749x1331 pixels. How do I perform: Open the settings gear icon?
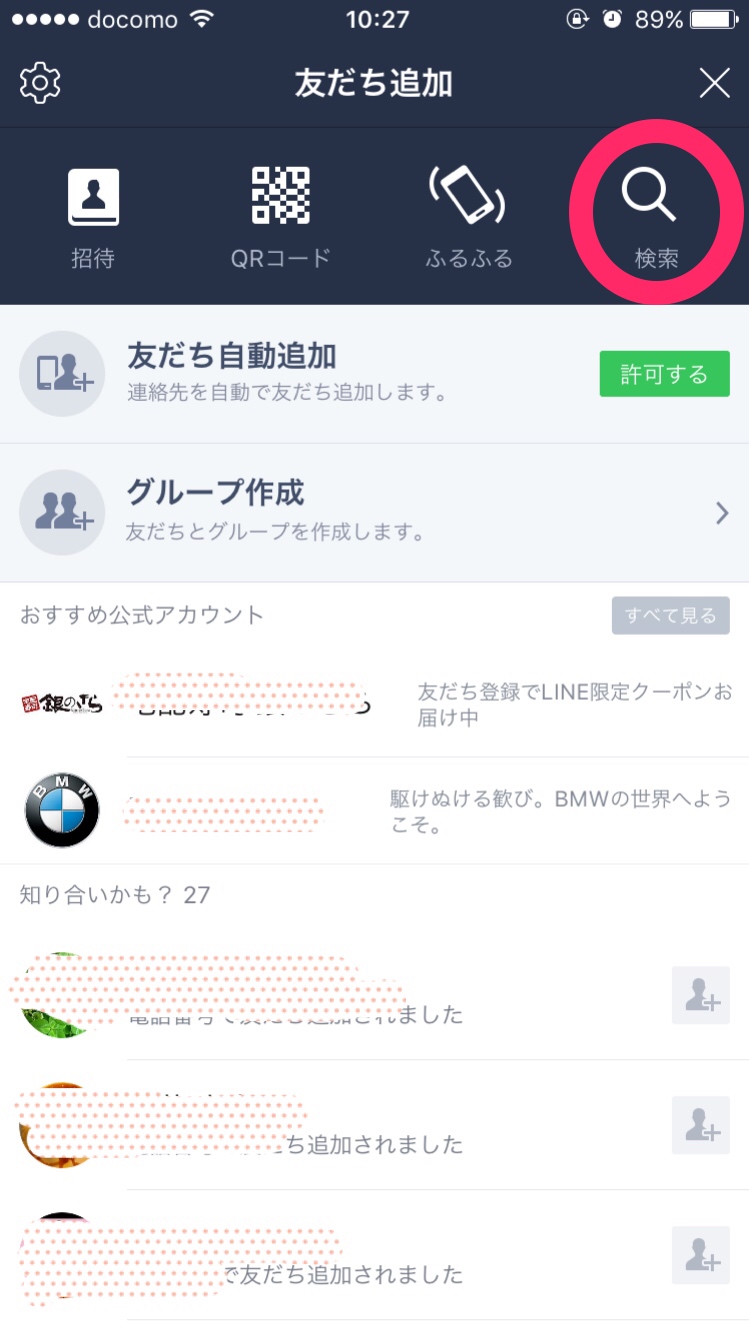(x=40, y=83)
